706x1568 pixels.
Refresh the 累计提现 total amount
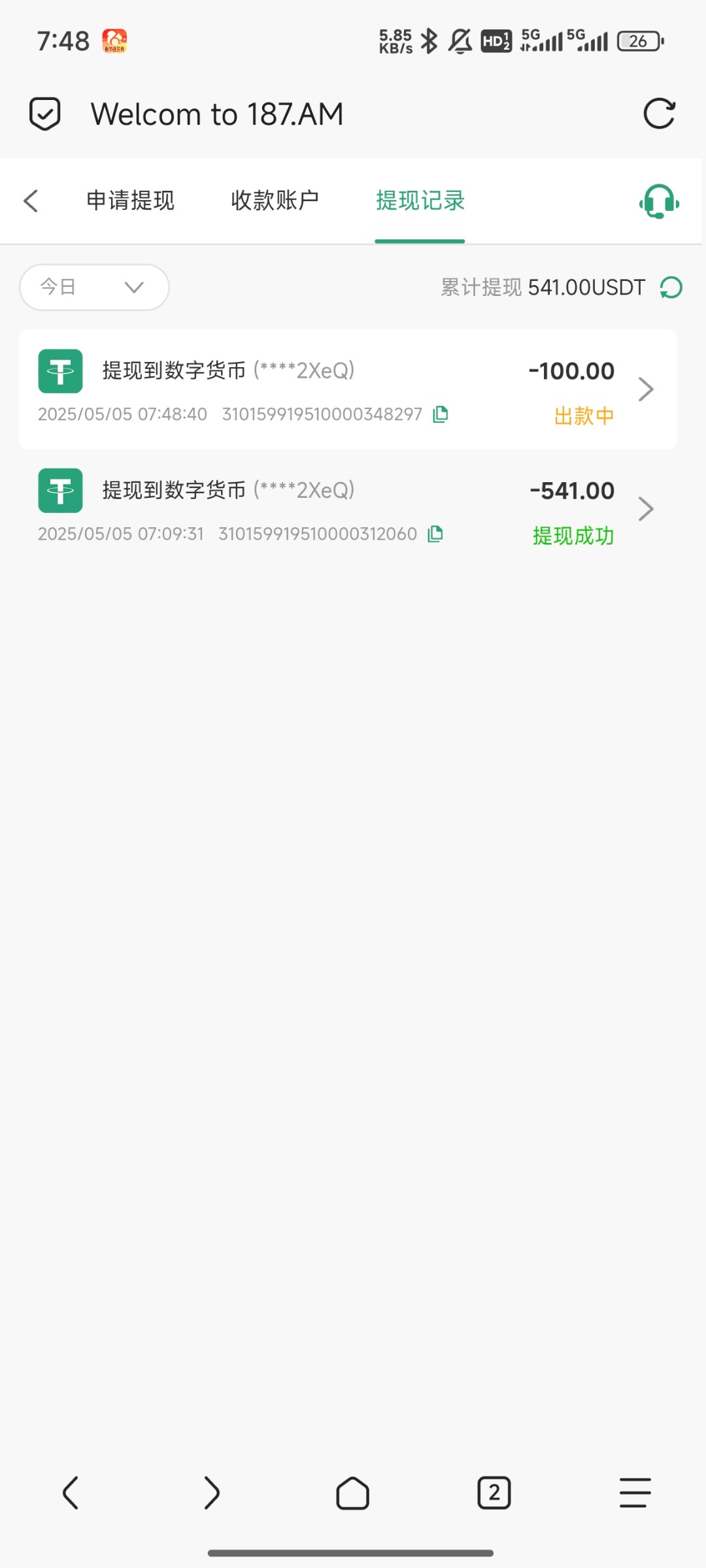click(671, 287)
